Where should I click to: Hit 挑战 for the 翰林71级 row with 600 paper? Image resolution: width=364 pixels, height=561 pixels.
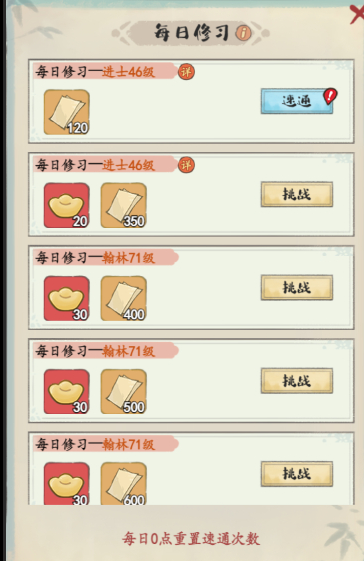[x=297, y=474]
